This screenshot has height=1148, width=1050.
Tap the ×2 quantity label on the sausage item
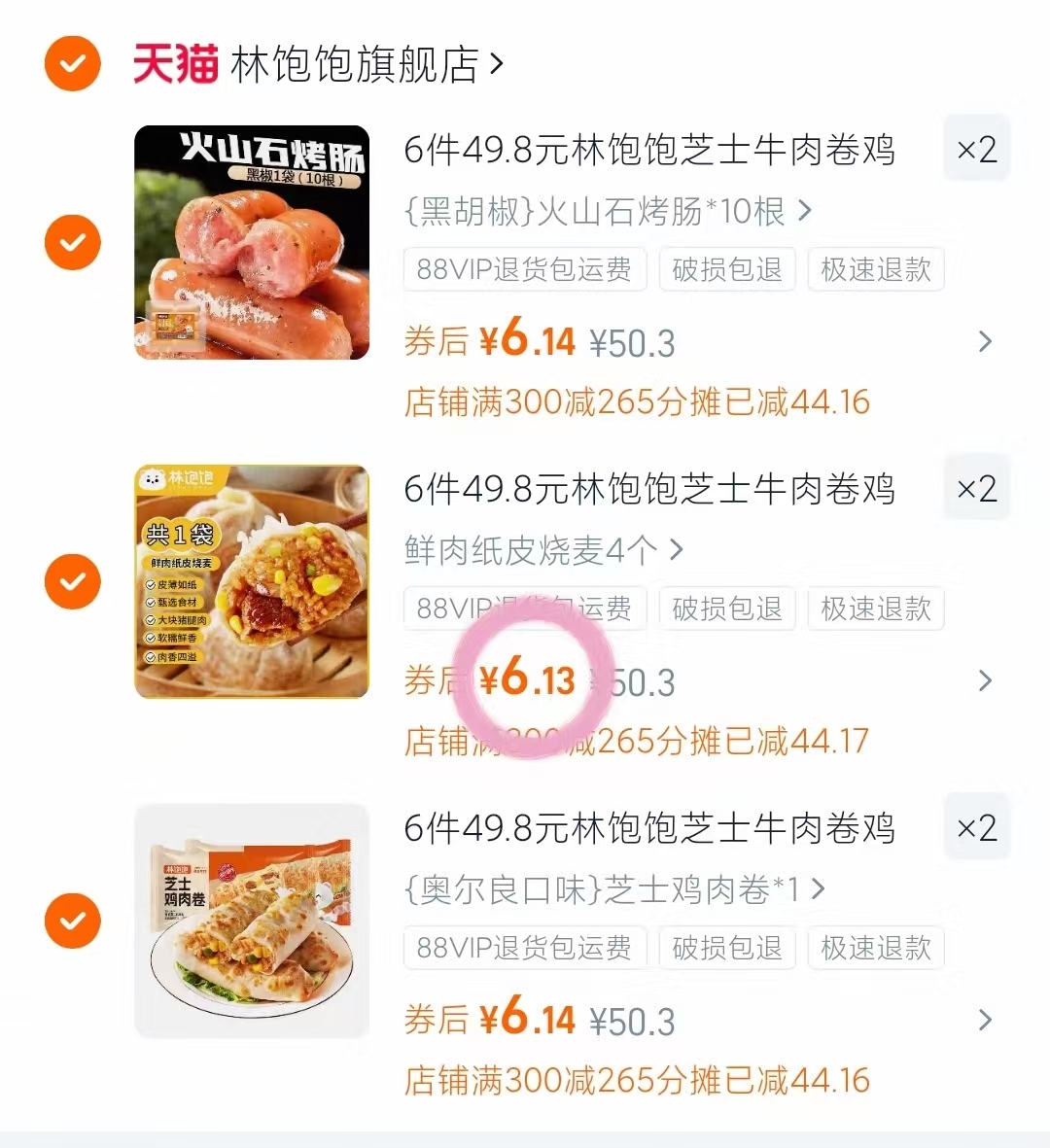pyautogui.click(x=976, y=148)
